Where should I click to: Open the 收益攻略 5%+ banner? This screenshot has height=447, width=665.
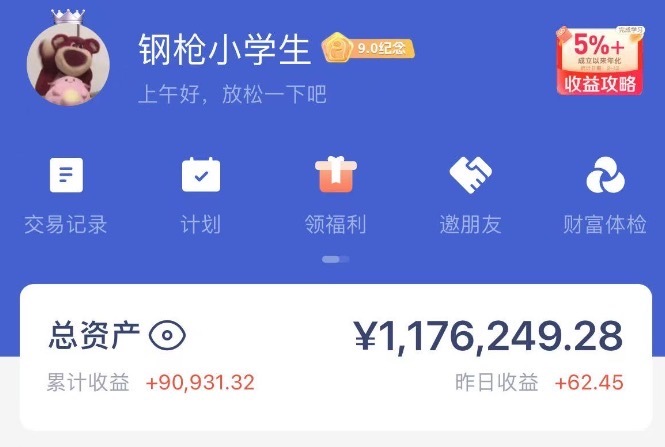click(600, 61)
